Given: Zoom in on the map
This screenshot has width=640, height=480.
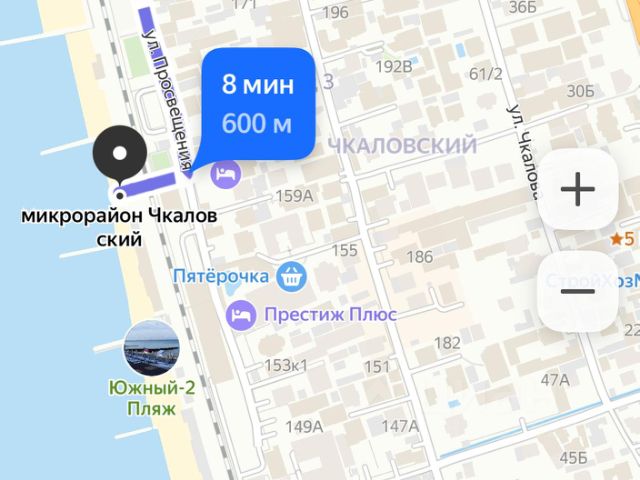Looking at the screenshot, I should [578, 189].
